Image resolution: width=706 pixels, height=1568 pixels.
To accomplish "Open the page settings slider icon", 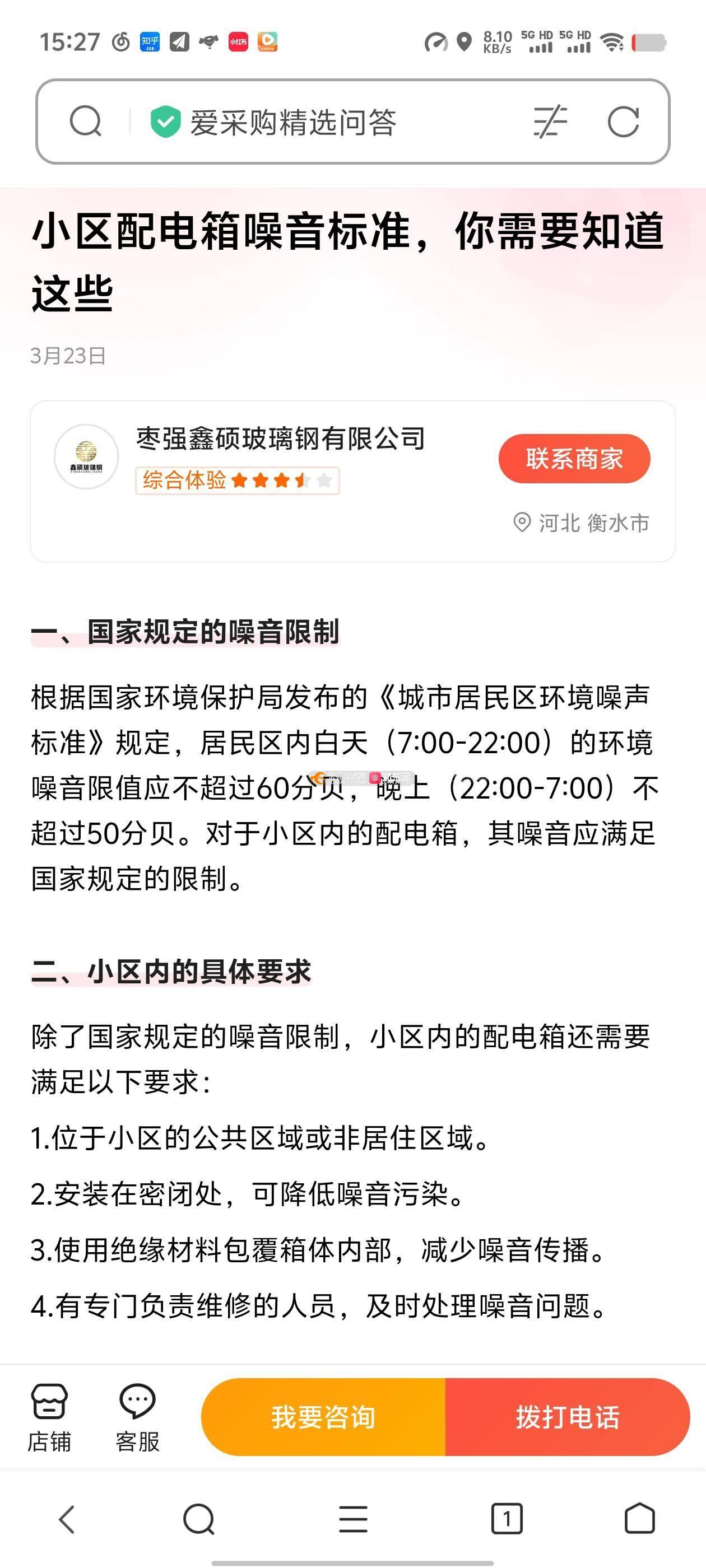I will (550, 122).
